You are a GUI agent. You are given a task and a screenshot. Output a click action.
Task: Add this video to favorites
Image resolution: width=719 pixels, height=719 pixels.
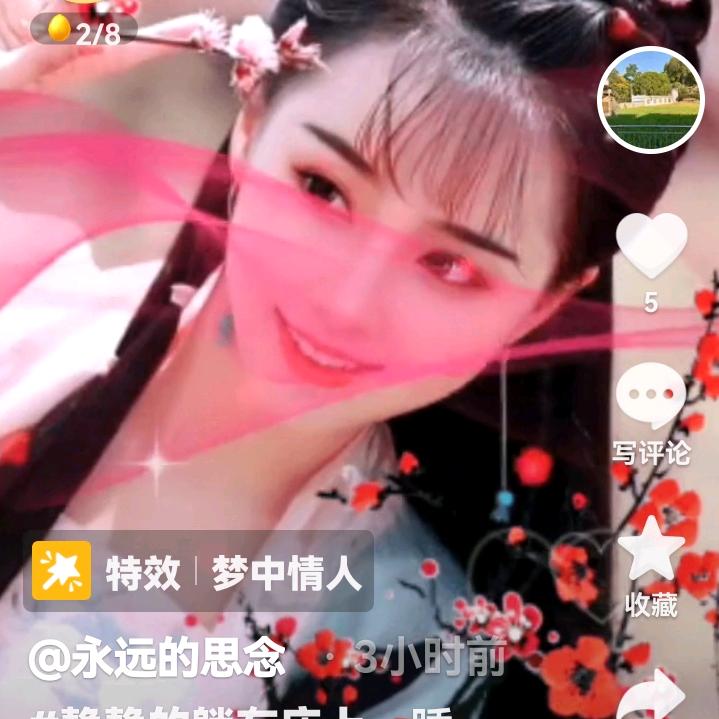tap(651, 549)
